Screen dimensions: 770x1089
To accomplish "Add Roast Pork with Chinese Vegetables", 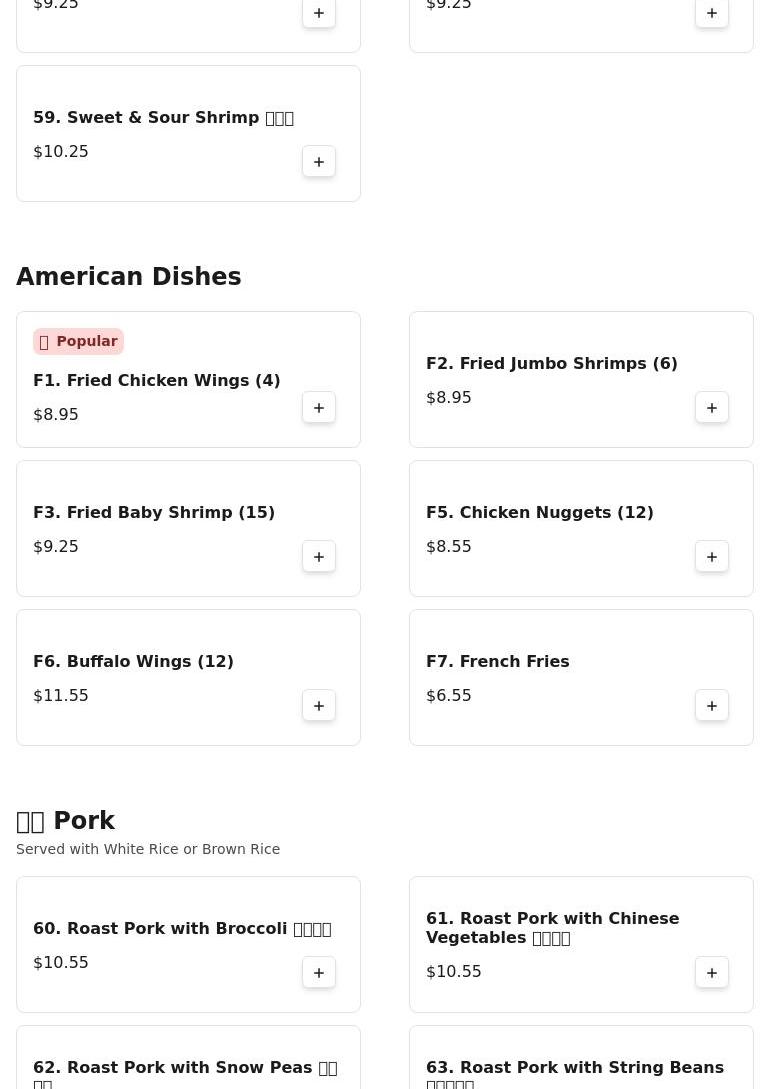I will pos(712,973).
